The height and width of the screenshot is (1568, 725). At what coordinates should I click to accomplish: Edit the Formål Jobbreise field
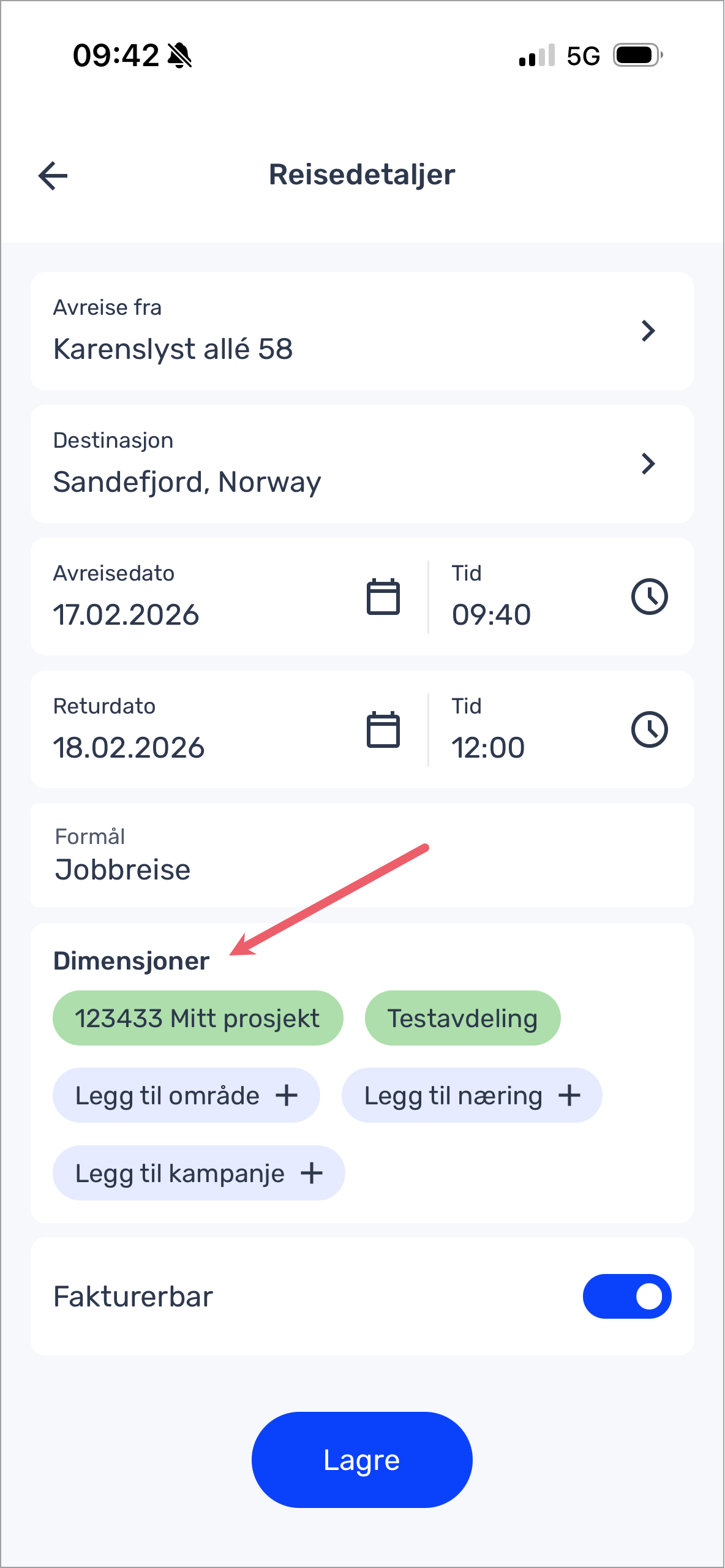(x=361, y=856)
